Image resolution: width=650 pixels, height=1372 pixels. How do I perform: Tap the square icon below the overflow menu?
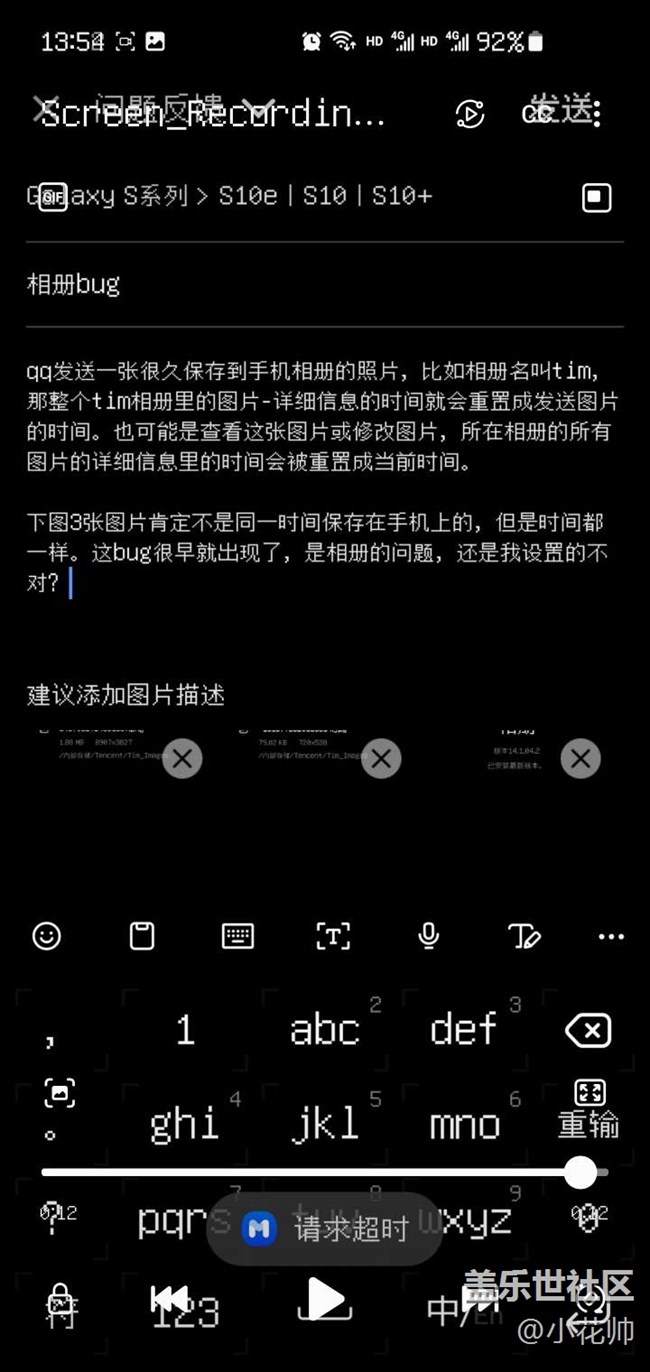click(596, 197)
